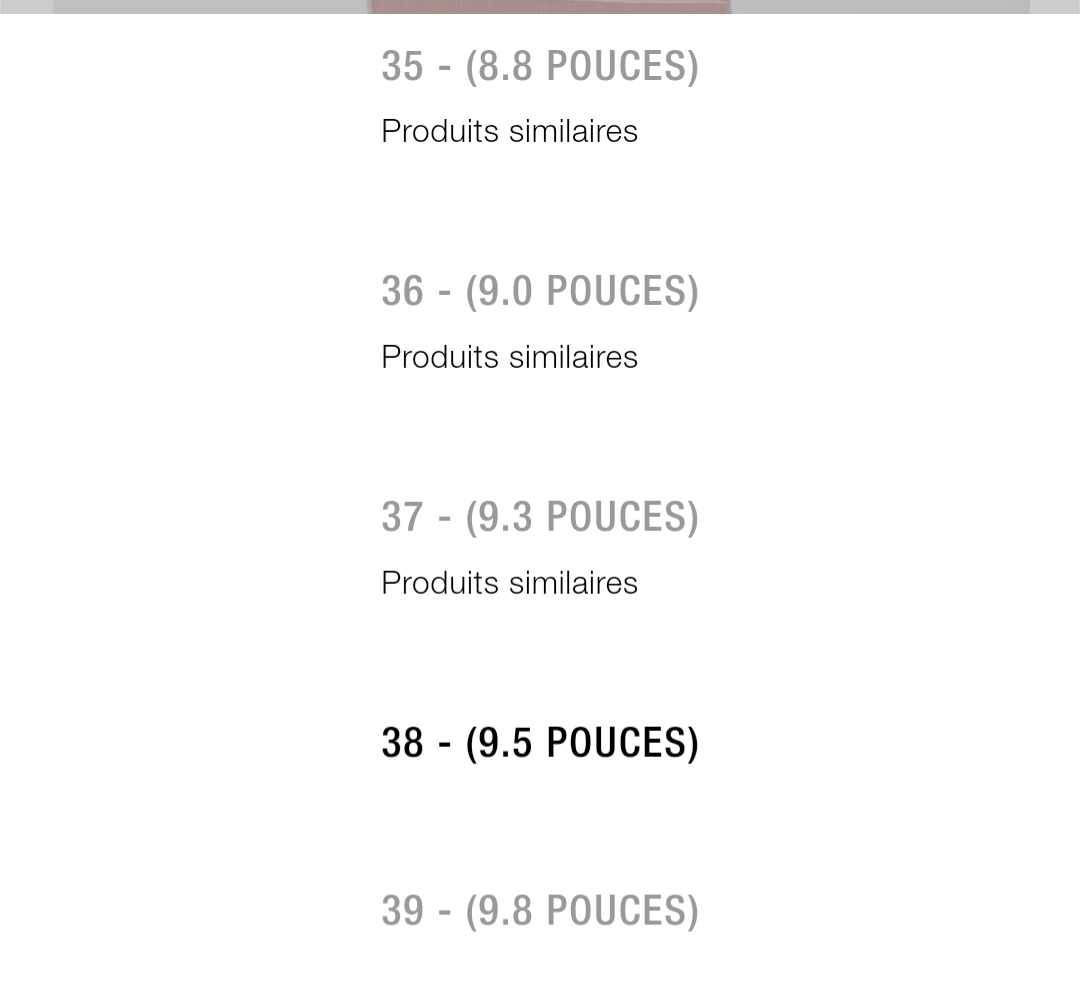Screen dimensions: 1080x1002
Task: Select size 38 (9.5 pouces)
Action: (540, 743)
